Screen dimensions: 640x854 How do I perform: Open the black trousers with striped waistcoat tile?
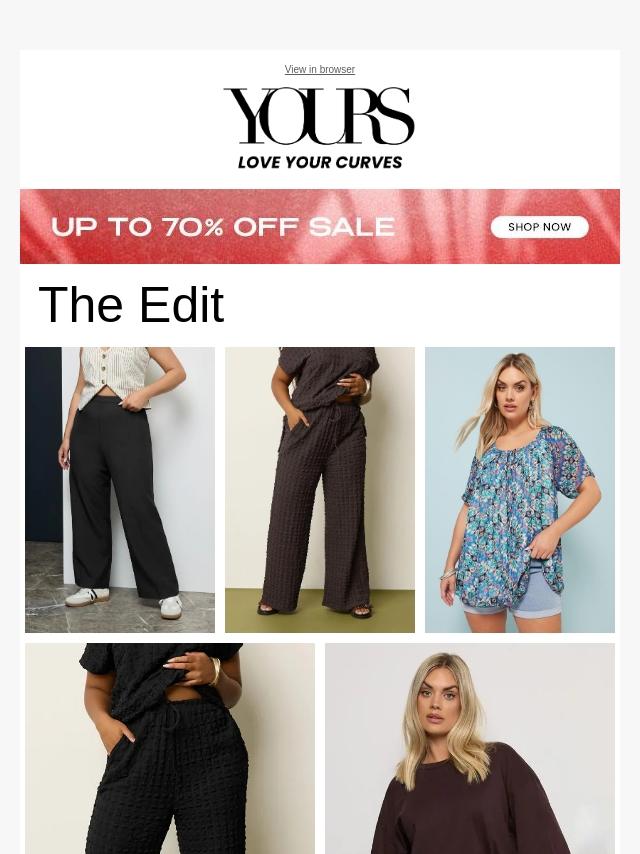120,490
